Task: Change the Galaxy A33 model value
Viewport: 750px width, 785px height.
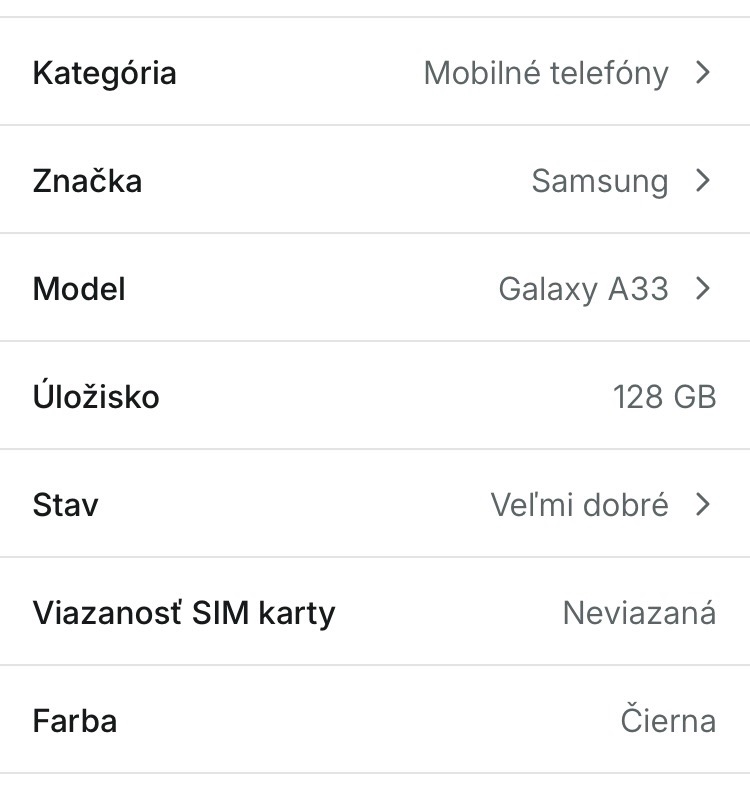Action: pos(582,289)
